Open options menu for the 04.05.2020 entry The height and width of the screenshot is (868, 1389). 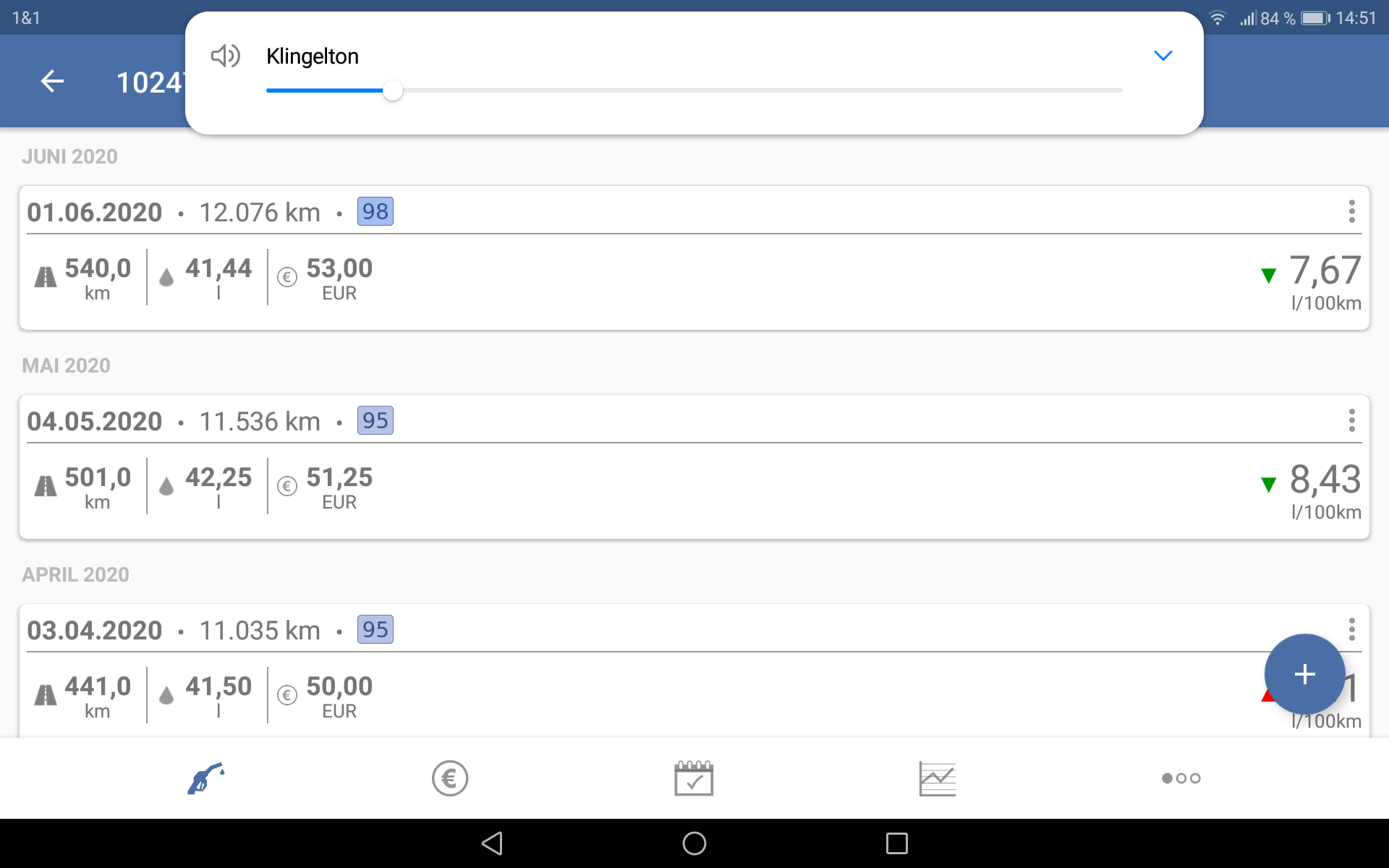coord(1351,420)
